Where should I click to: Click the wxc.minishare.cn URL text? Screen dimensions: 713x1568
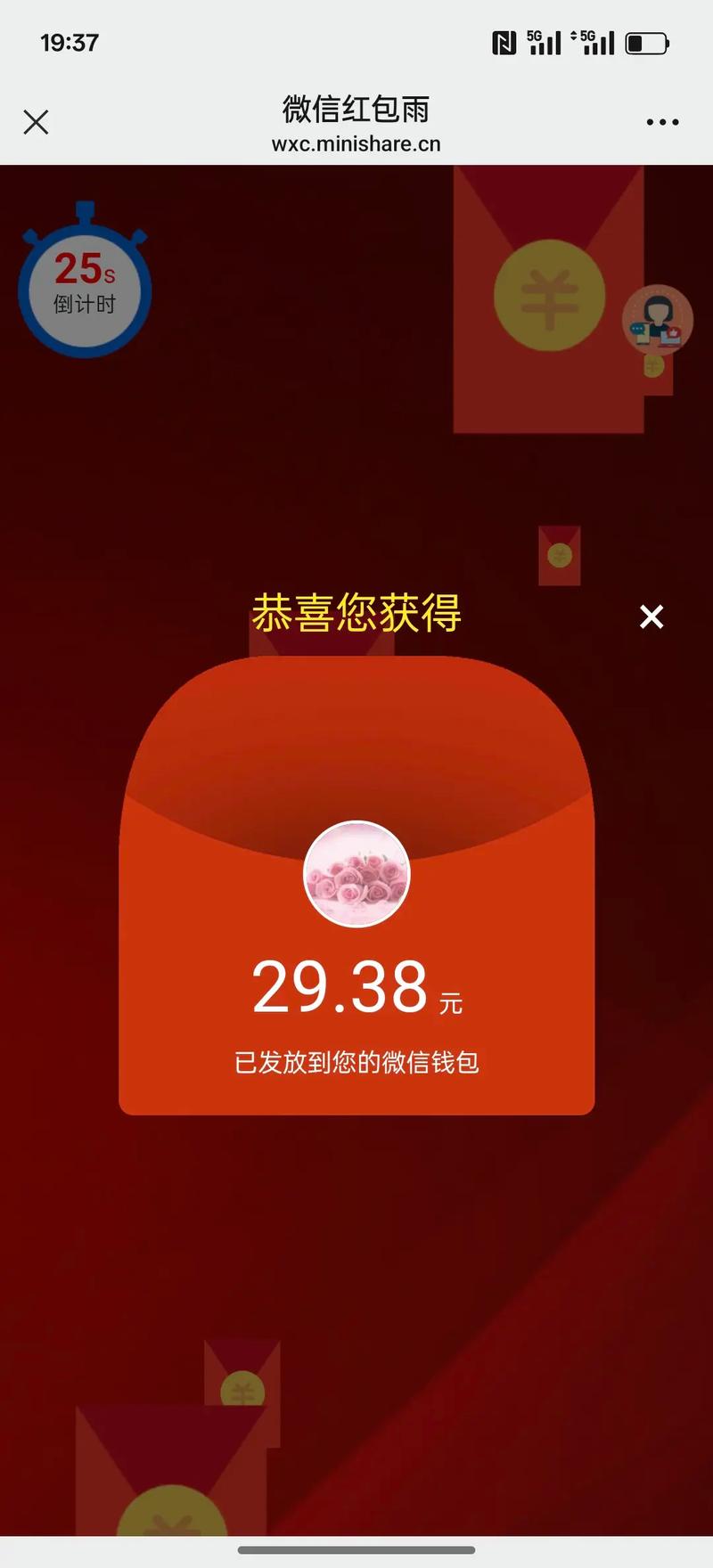(x=356, y=143)
